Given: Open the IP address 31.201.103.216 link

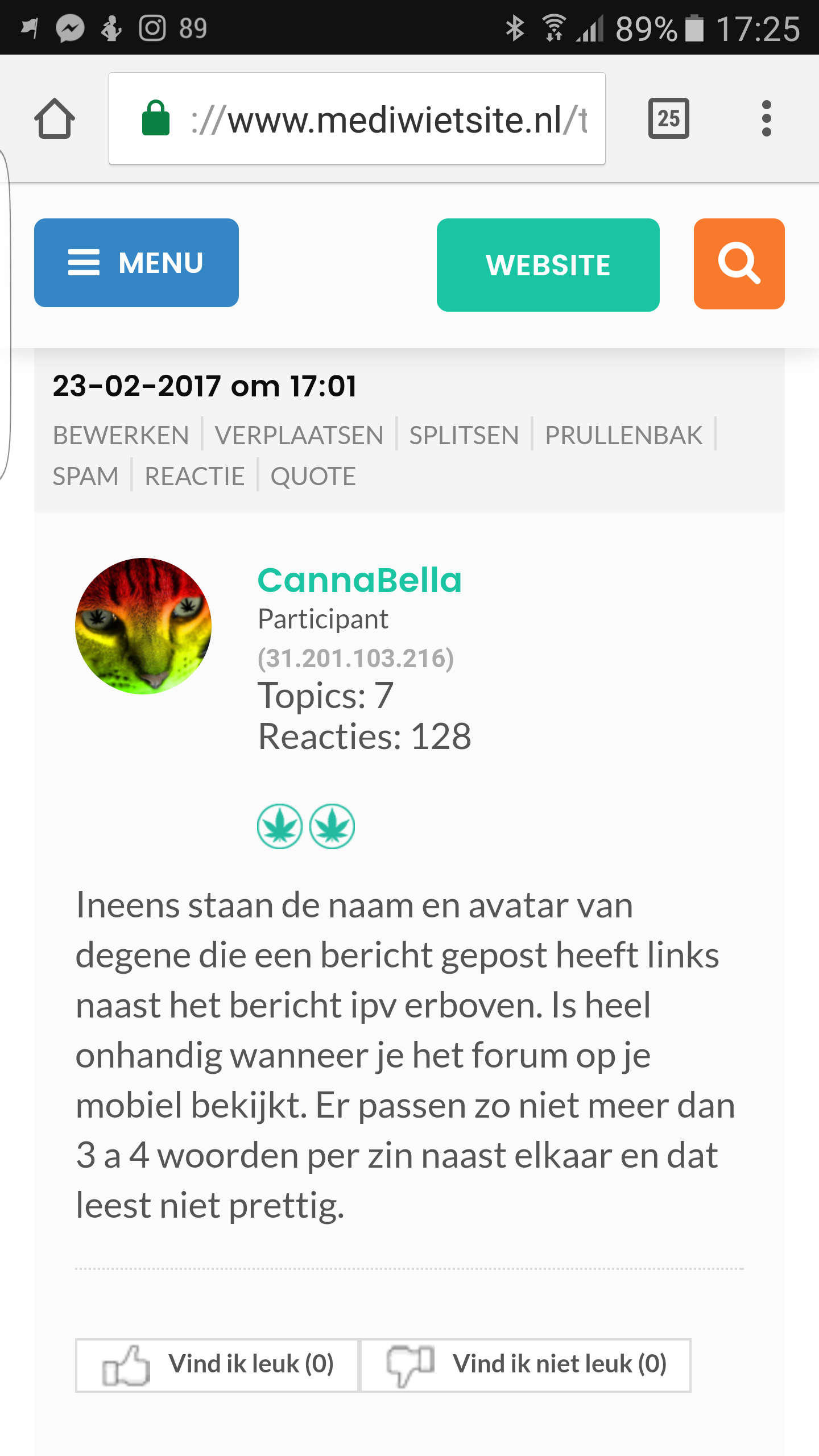Looking at the screenshot, I should click(355, 659).
